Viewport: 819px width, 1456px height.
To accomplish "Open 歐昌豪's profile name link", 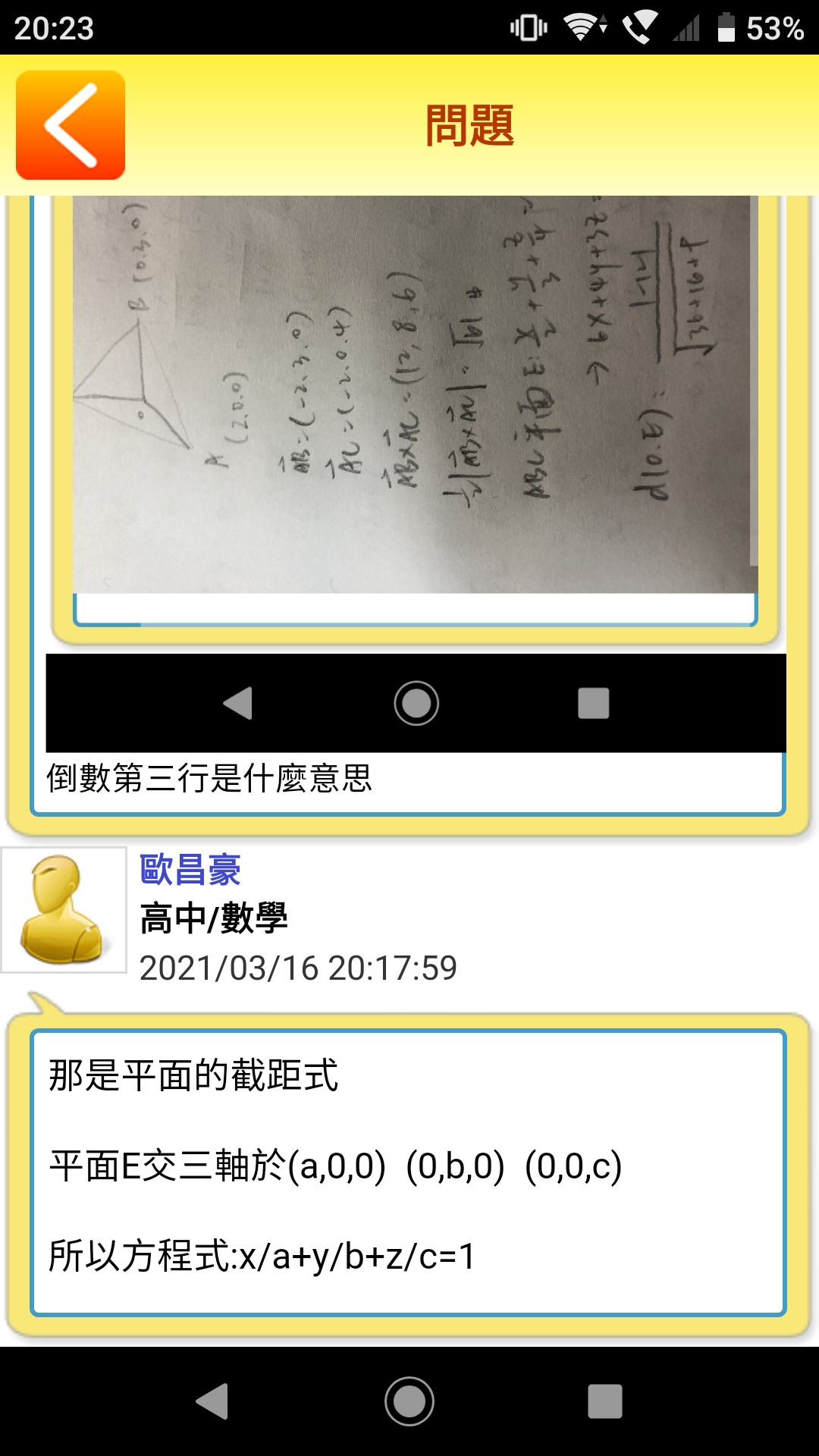I will [x=190, y=870].
